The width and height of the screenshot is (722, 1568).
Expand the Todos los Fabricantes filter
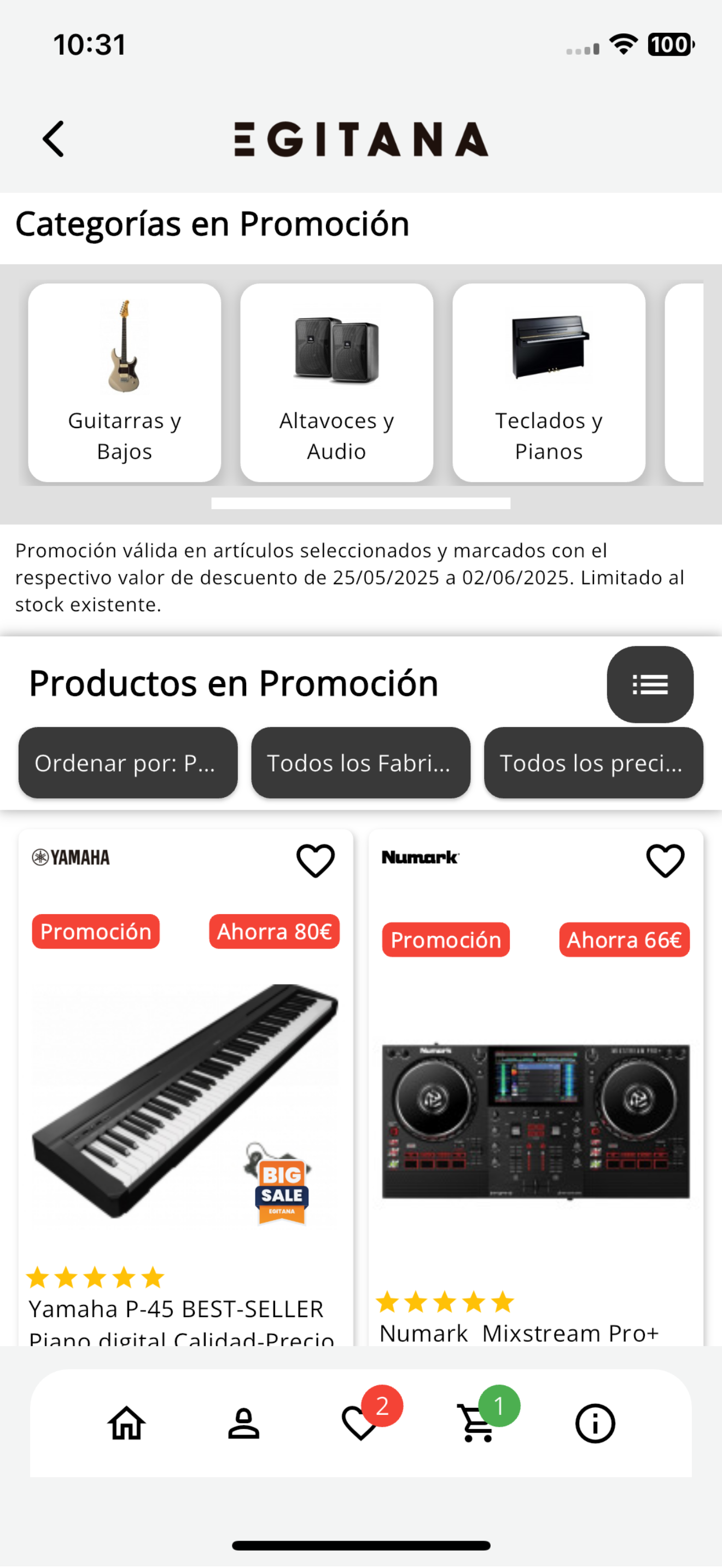point(360,762)
